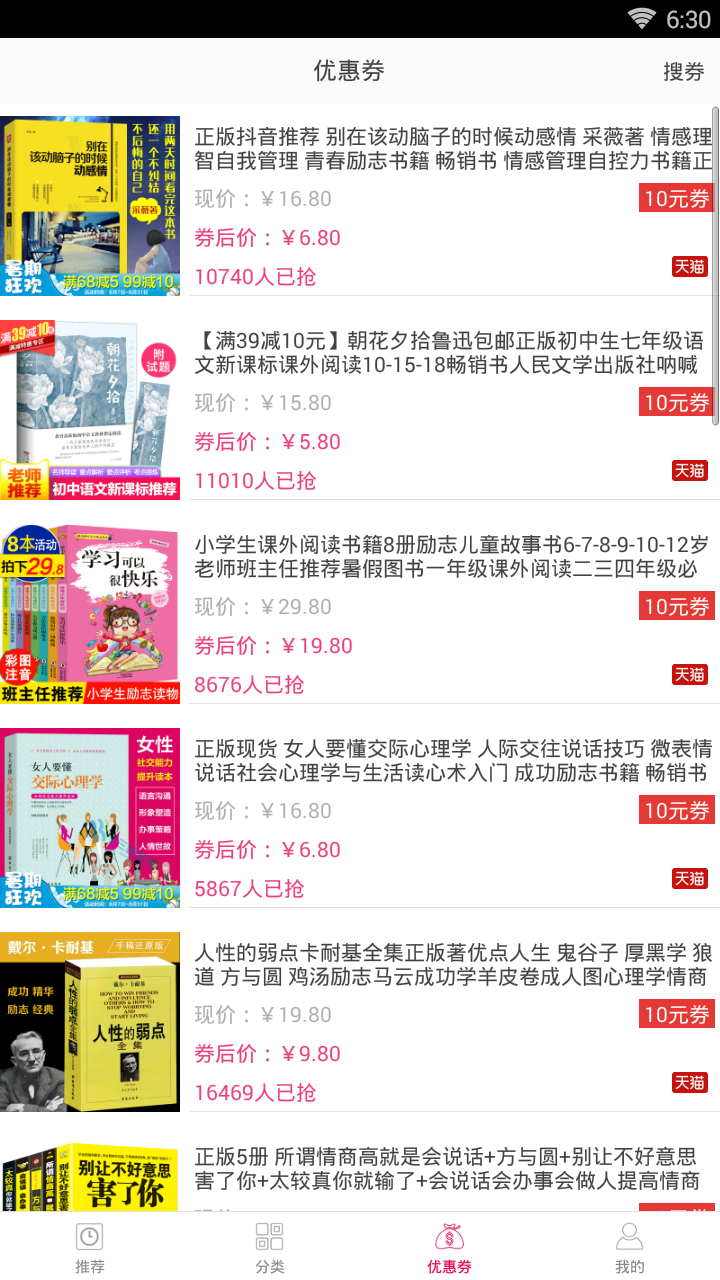Get the 10元券 for 别在该动脑子的时候动感情

(677, 198)
